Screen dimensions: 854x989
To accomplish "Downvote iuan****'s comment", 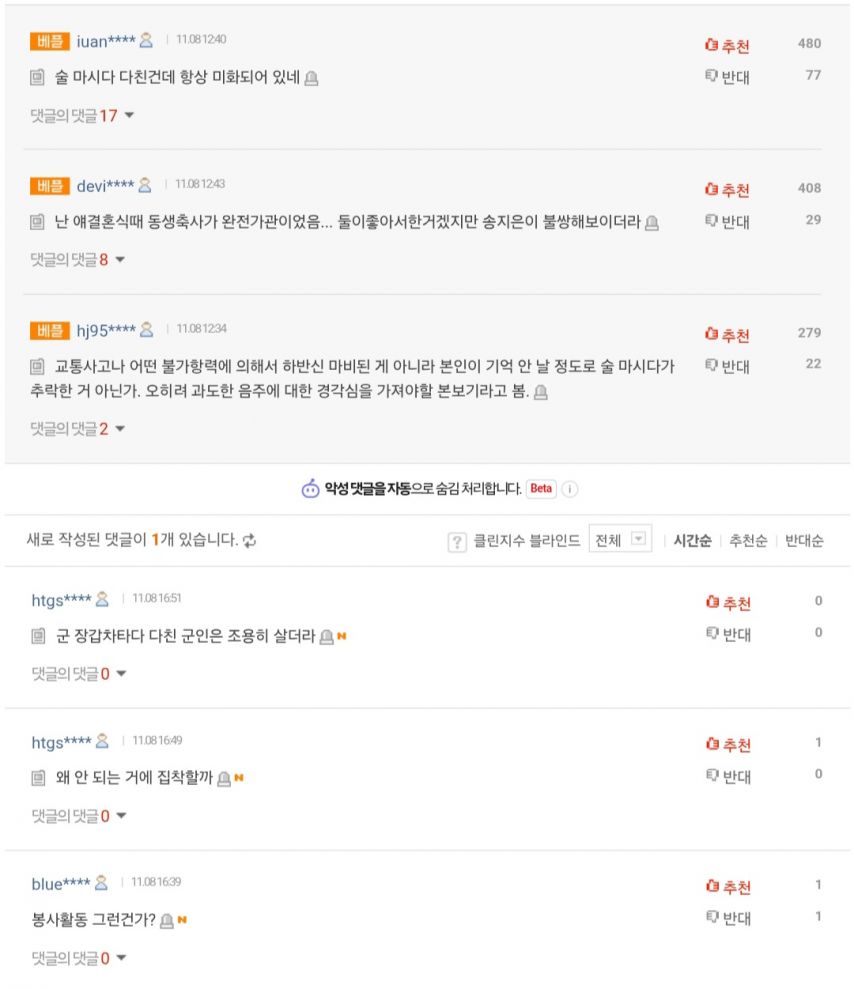I will tap(727, 77).
